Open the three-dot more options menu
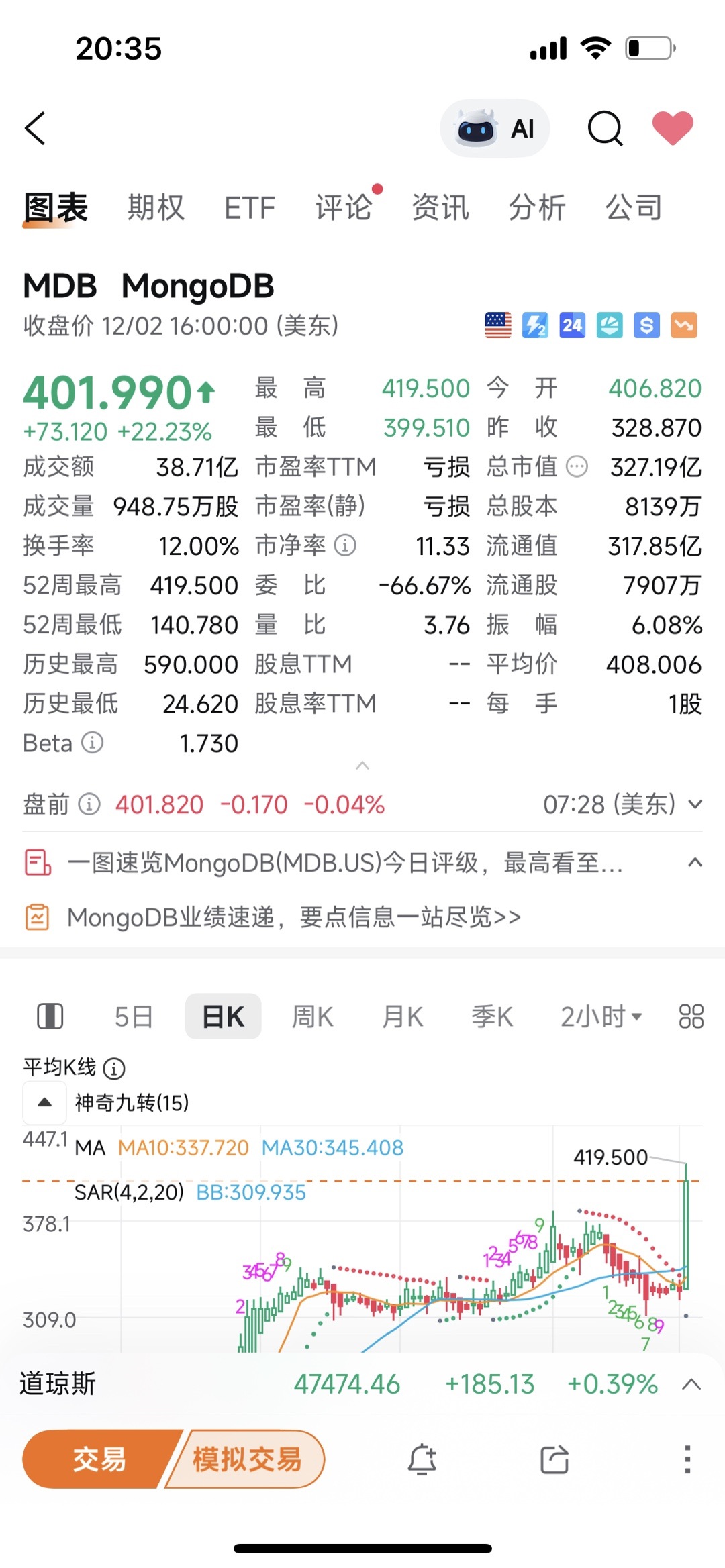Image resolution: width=725 pixels, height=1568 pixels. click(687, 1459)
